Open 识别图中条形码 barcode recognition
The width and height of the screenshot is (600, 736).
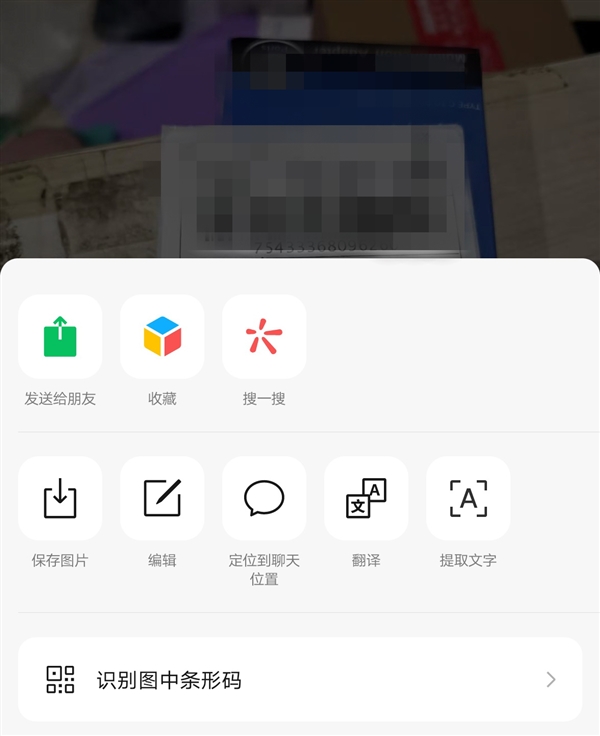pos(300,680)
